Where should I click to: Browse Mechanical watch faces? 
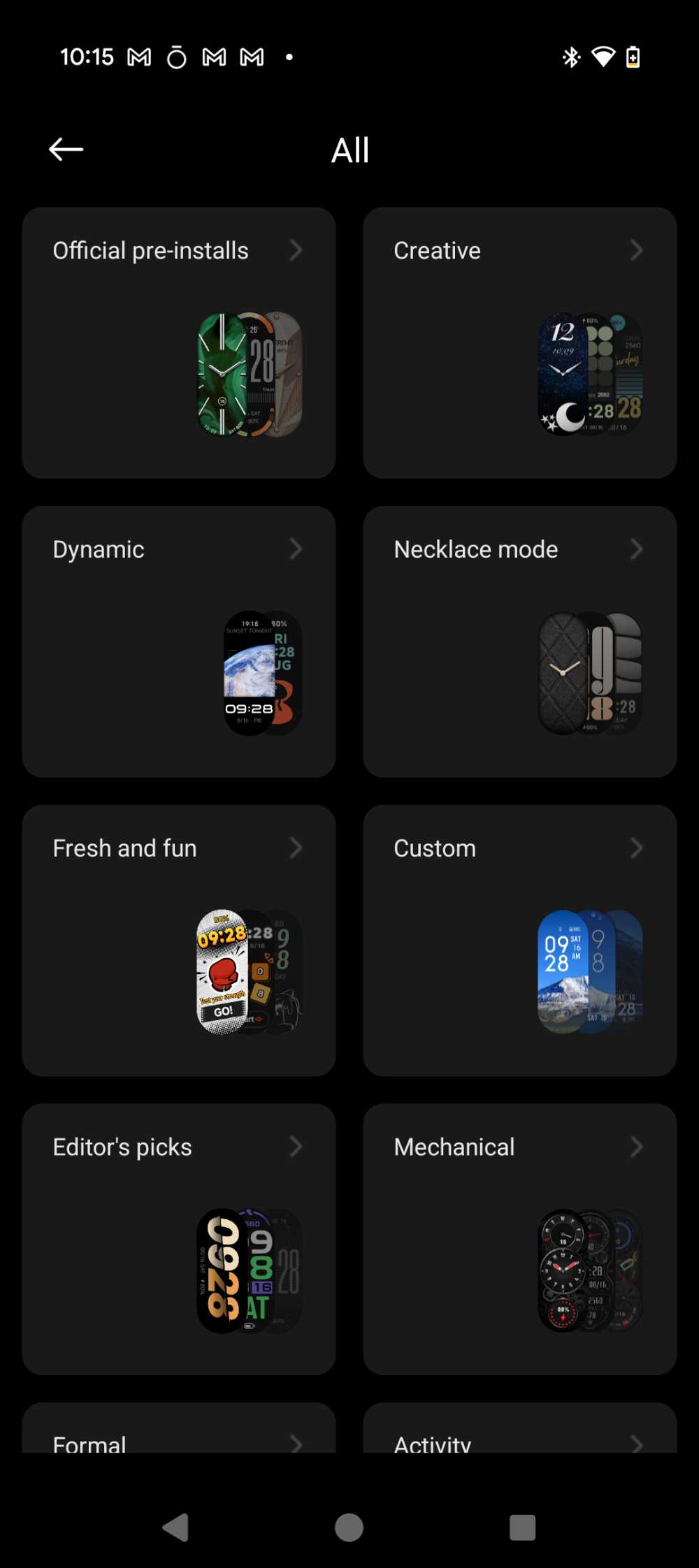point(519,1238)
